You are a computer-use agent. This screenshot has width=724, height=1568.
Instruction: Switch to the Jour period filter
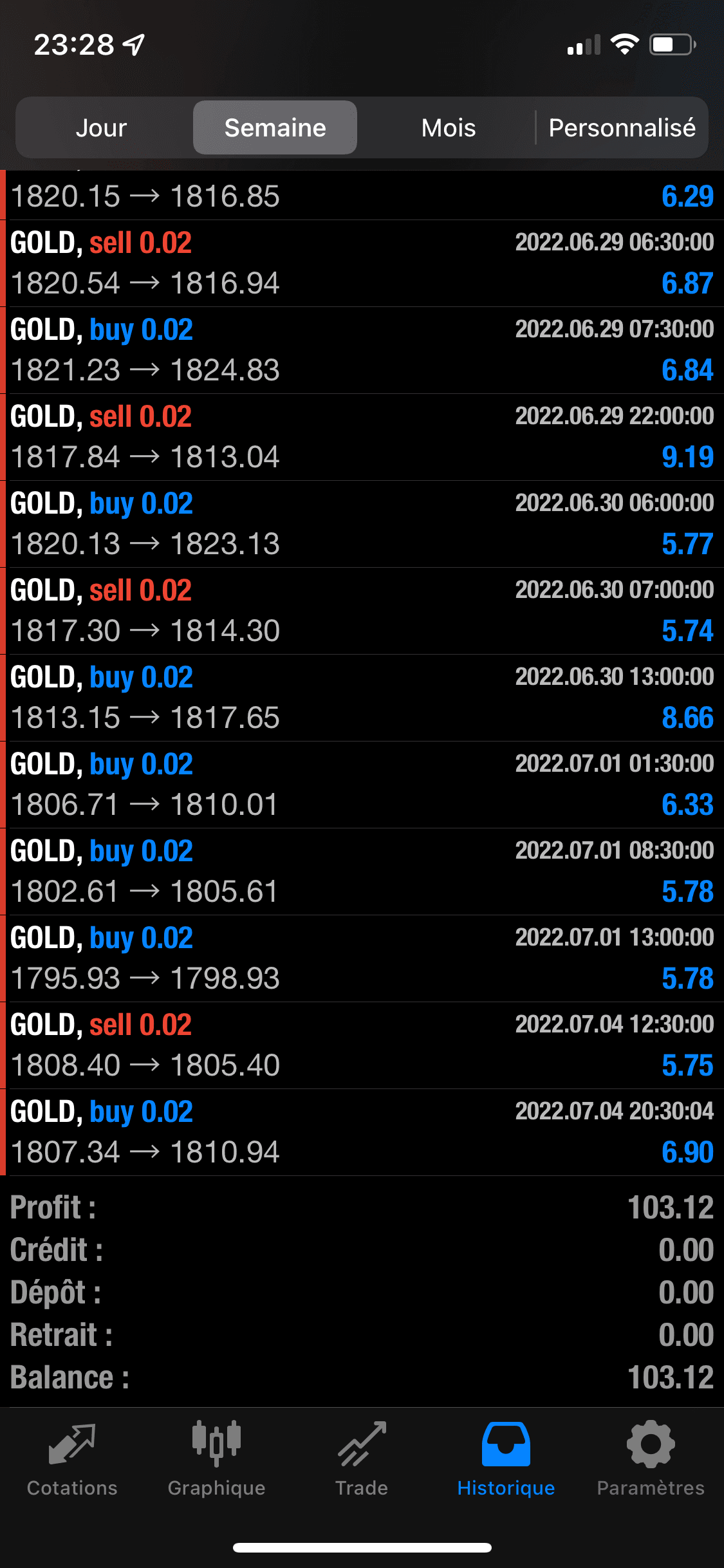[101, 127]
